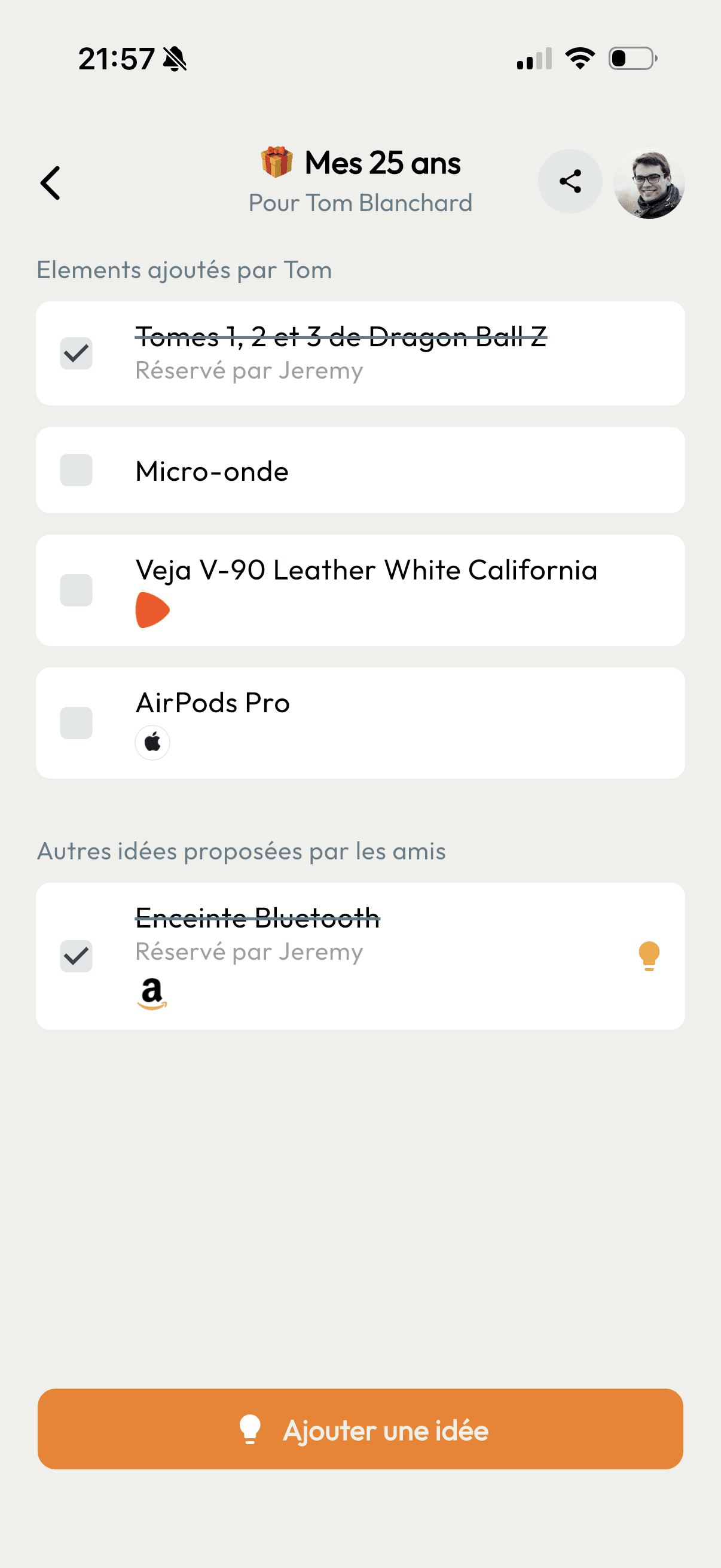The height and width of the screenshot is (1568, 721).
Task: Go back using the top-left arrow
Action: coord(50,182)
